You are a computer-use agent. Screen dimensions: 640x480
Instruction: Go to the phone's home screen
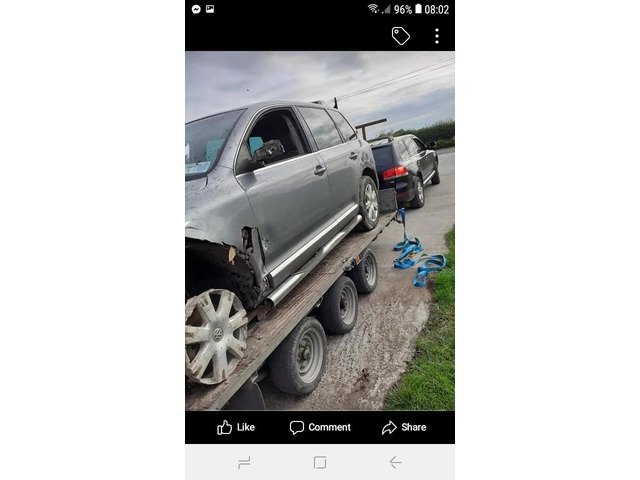click(x=320, y=462)
